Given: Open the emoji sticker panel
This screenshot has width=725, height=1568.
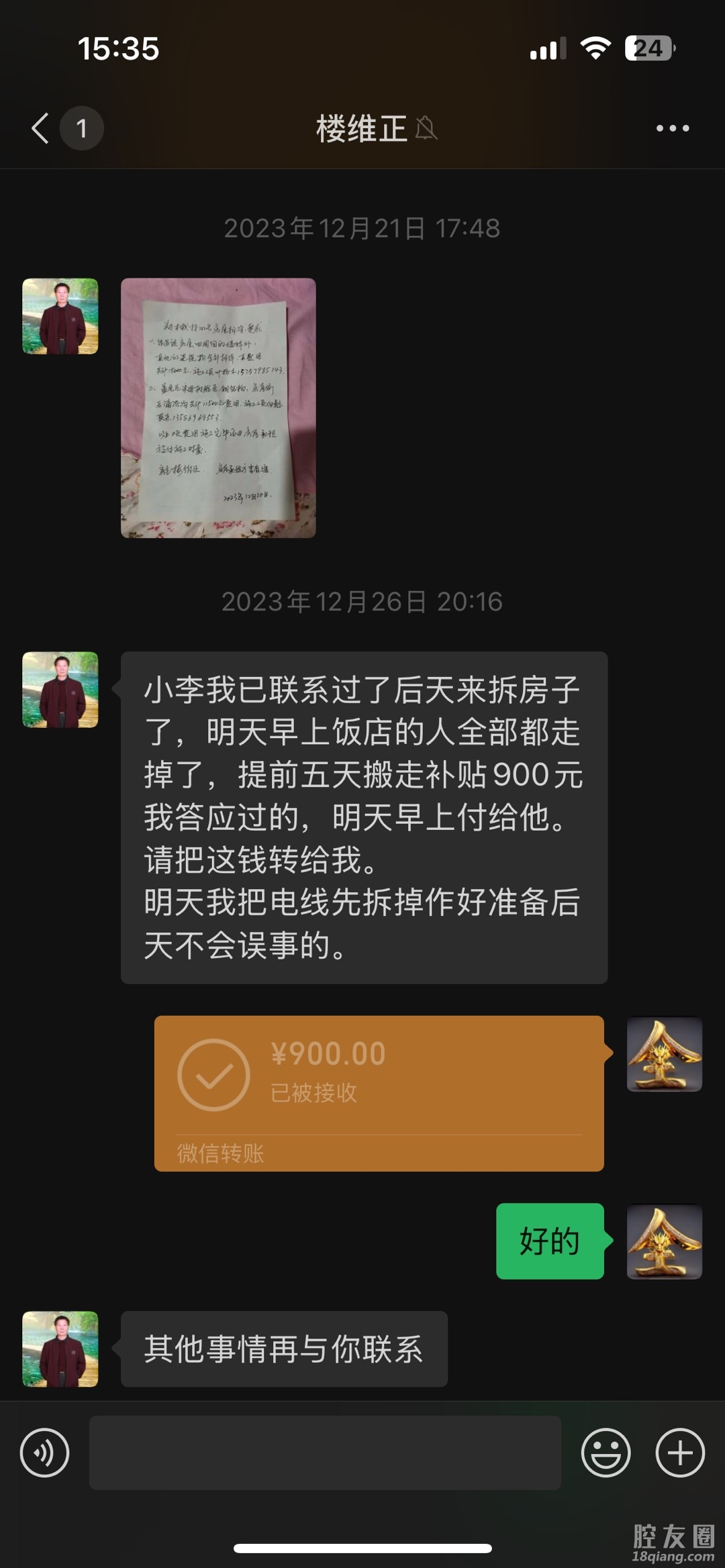Looking at the screenshot, I should point(606,1453).
